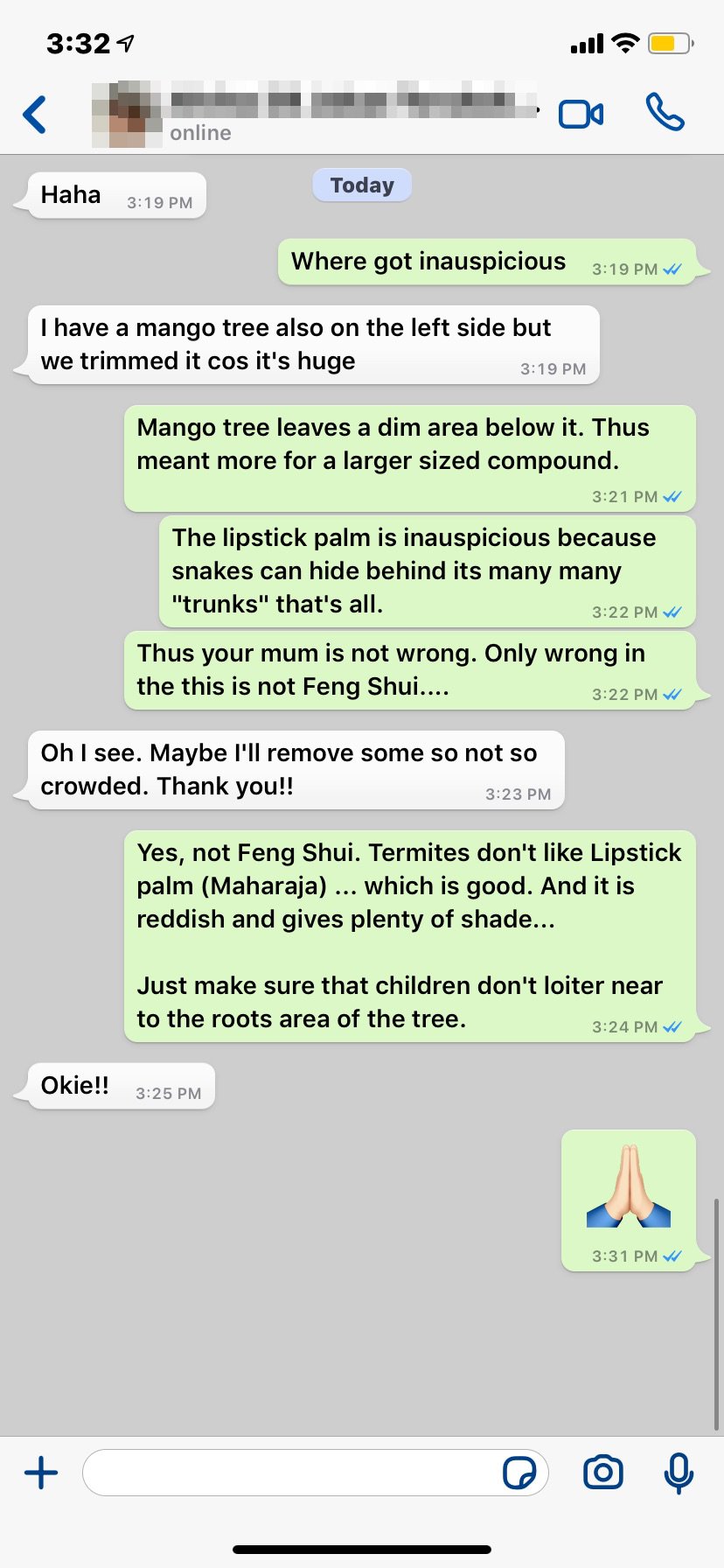Tap the microphone to record voice message
724x1568 pixels.
coord(679,1473)
